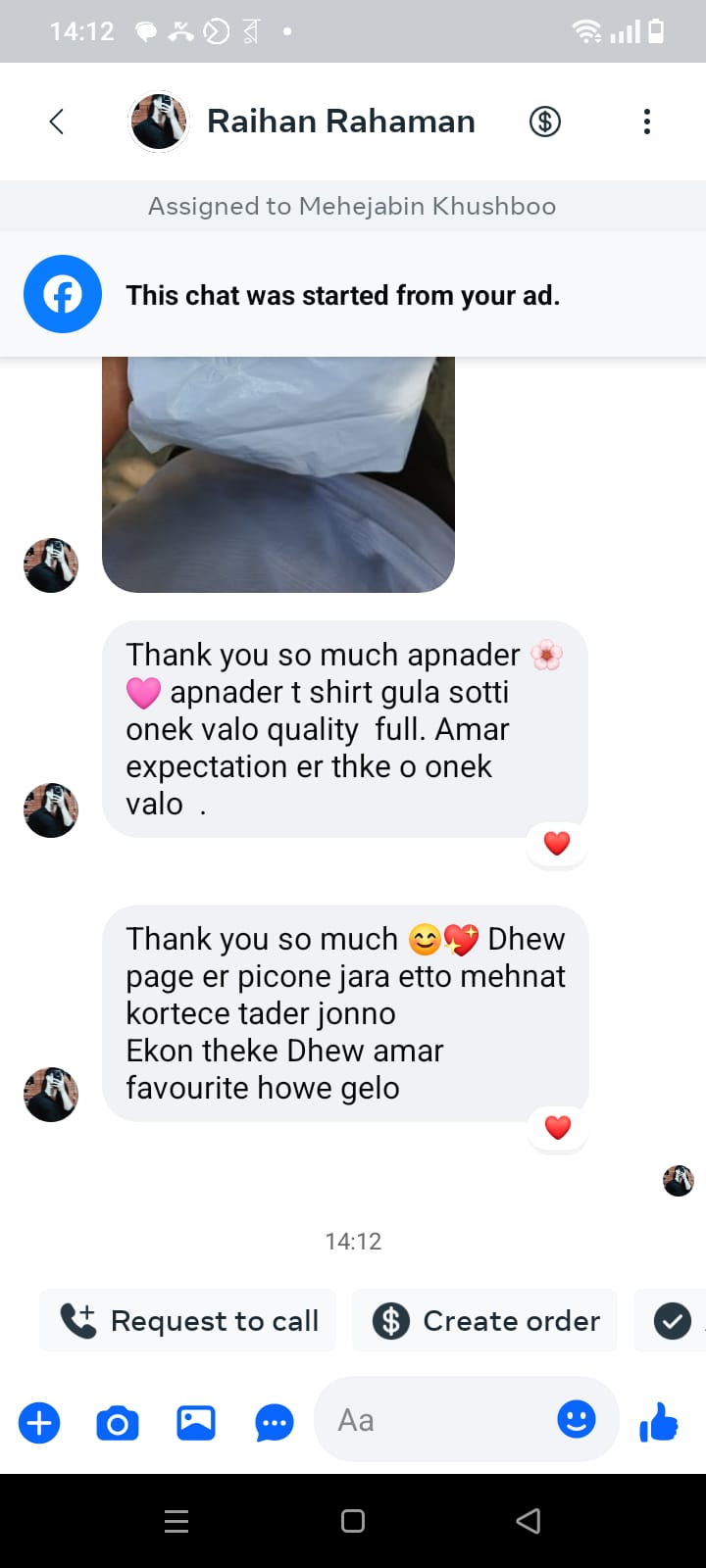Open Raihan Rahaman's profile details
The height and width of the screenshot is (1568, 706).
339,122
